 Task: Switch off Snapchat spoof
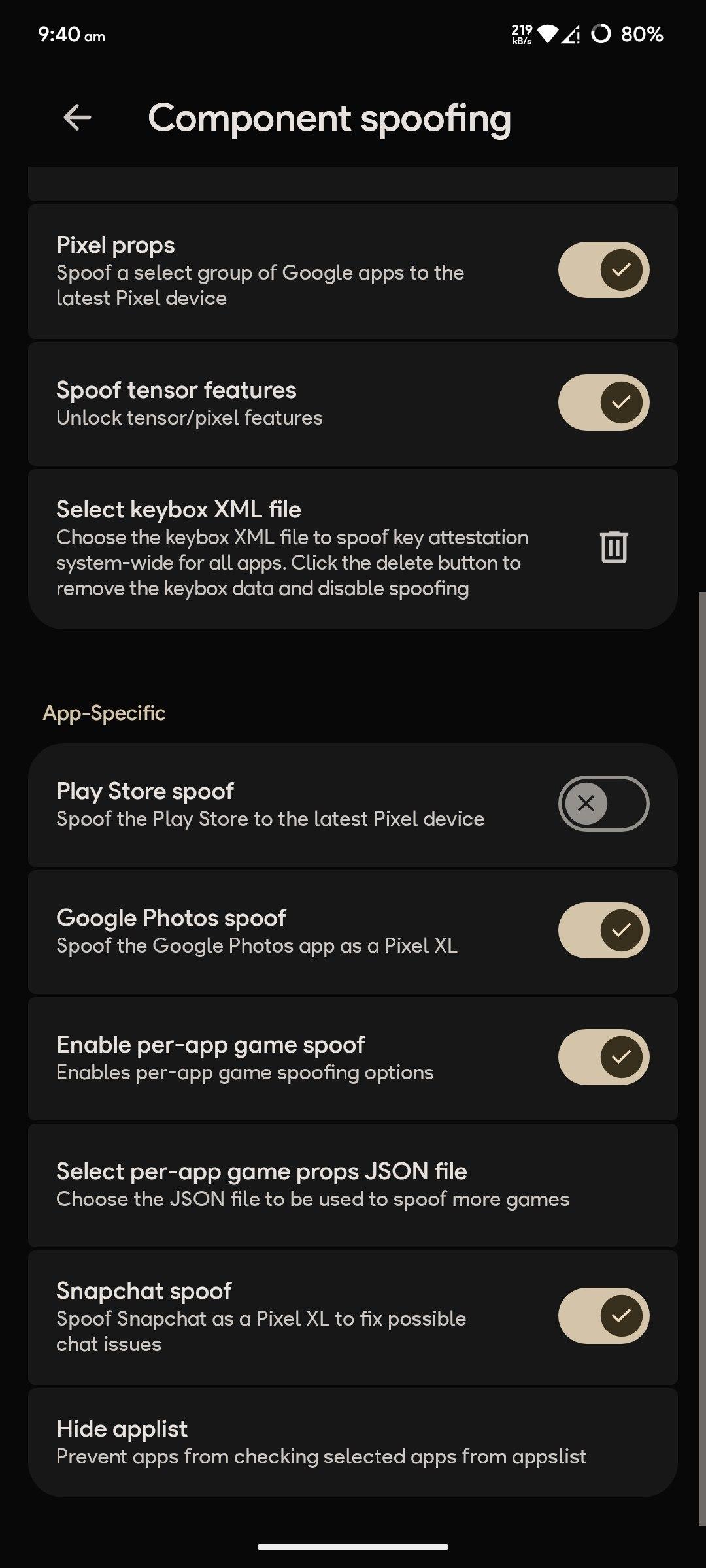pyautogui.click(x=603, y=1316)
